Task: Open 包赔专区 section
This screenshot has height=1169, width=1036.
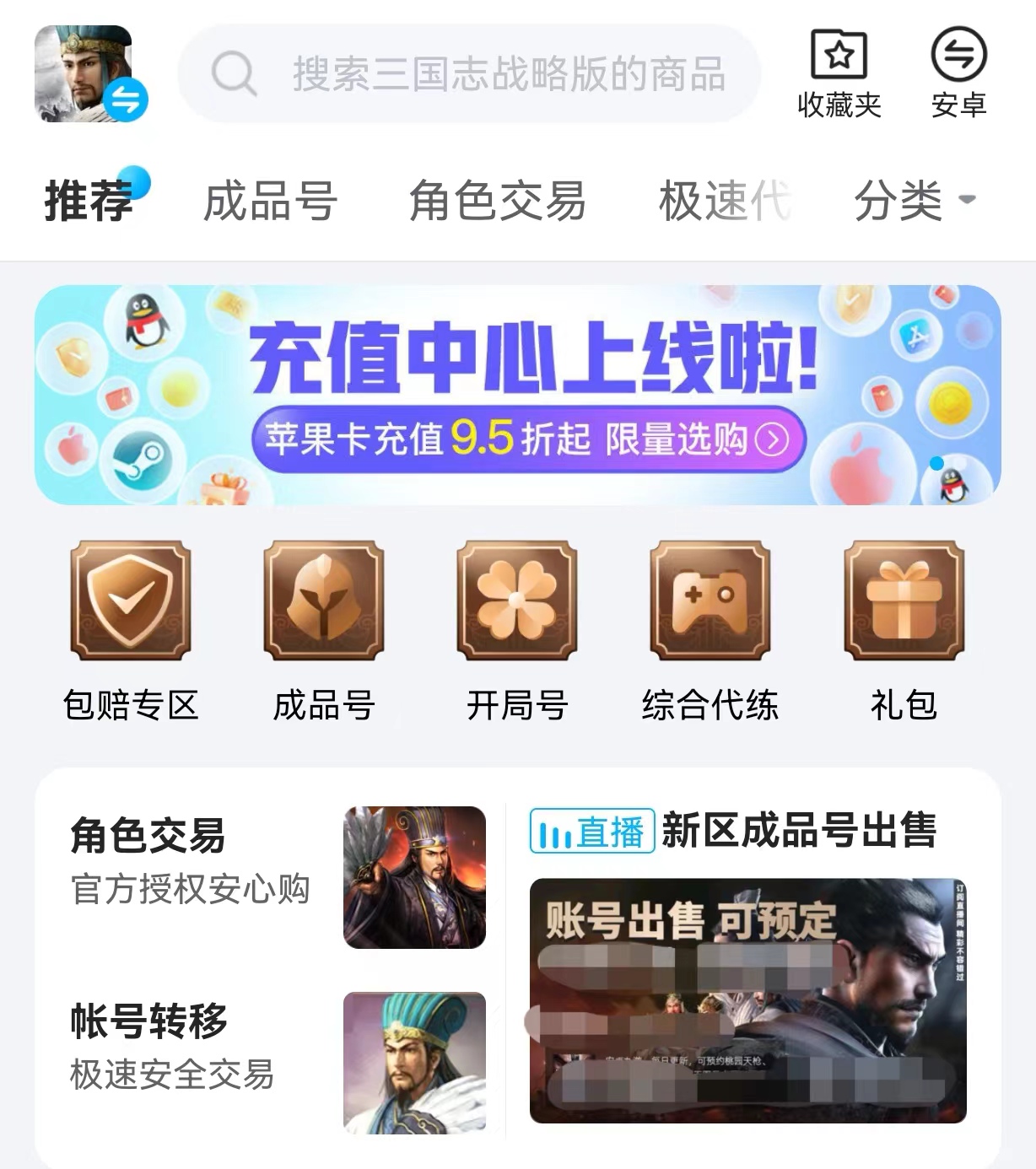Action: point(131,632)
